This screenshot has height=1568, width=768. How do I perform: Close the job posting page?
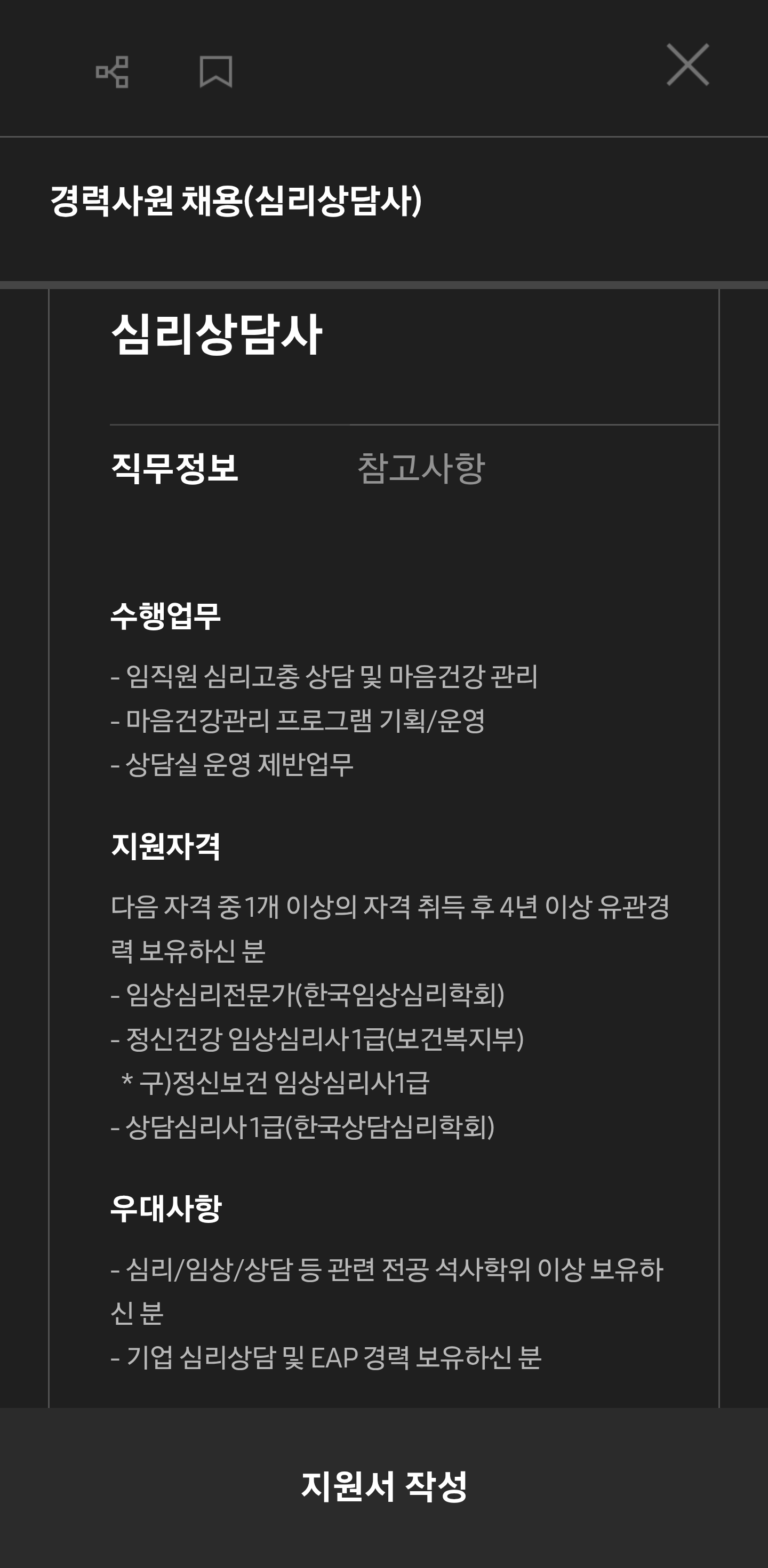click(x=687, y=65)
